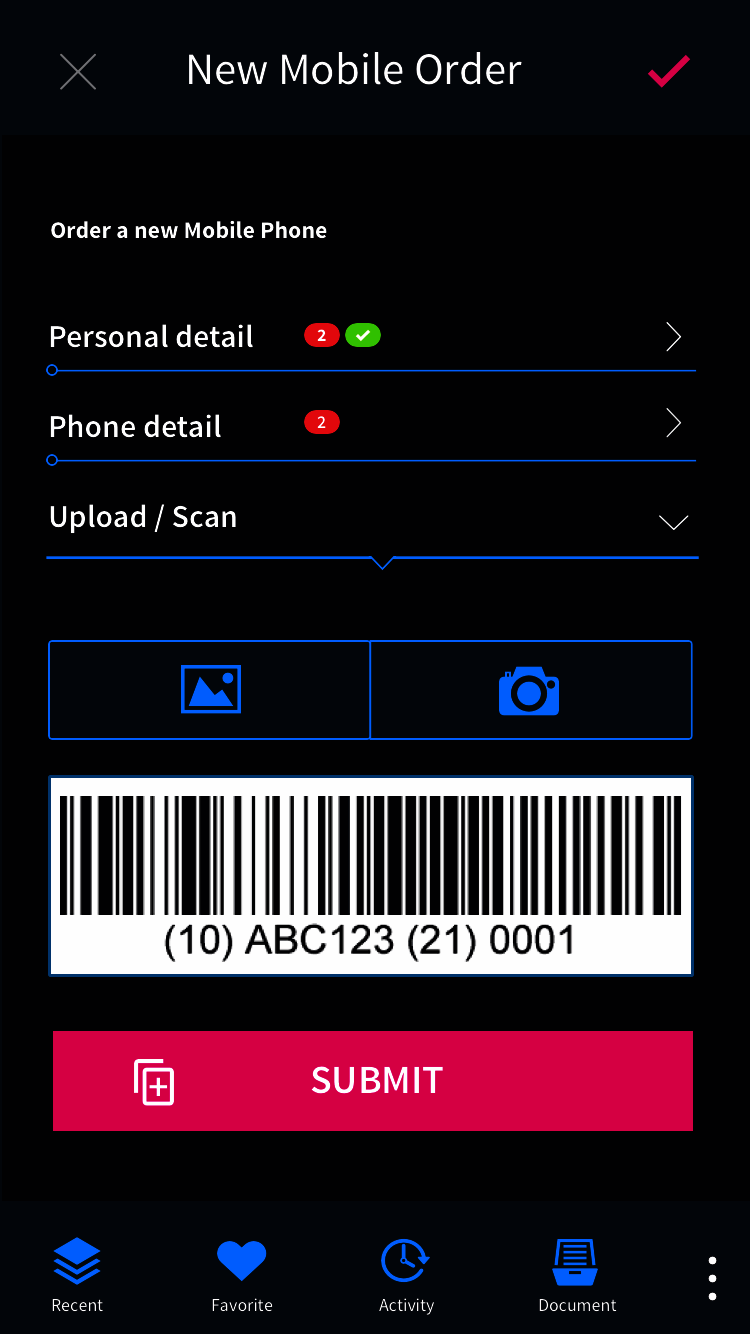Go to the Favorite tab
The image size is (750, 1334).
(x=242, y=1274)
